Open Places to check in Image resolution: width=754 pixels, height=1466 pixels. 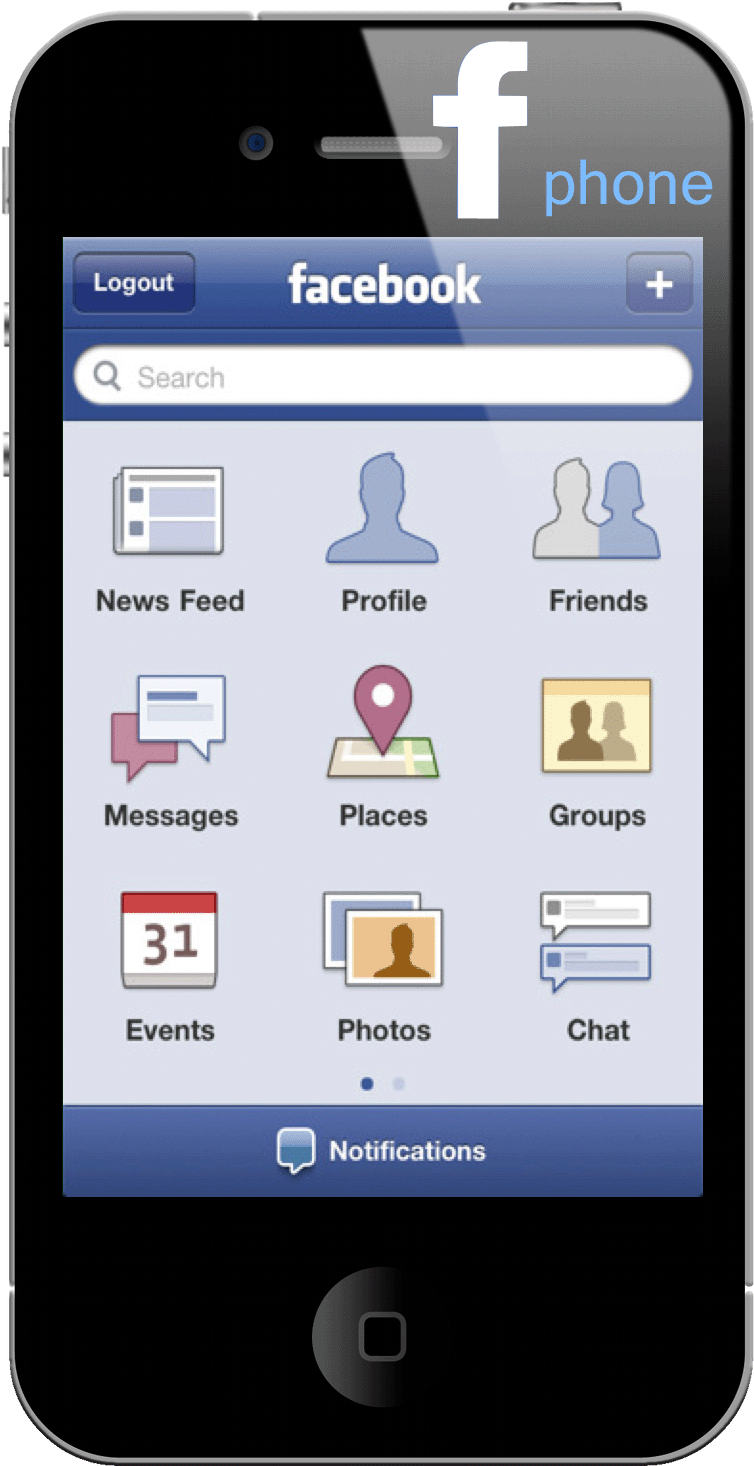tap(383, 725)
